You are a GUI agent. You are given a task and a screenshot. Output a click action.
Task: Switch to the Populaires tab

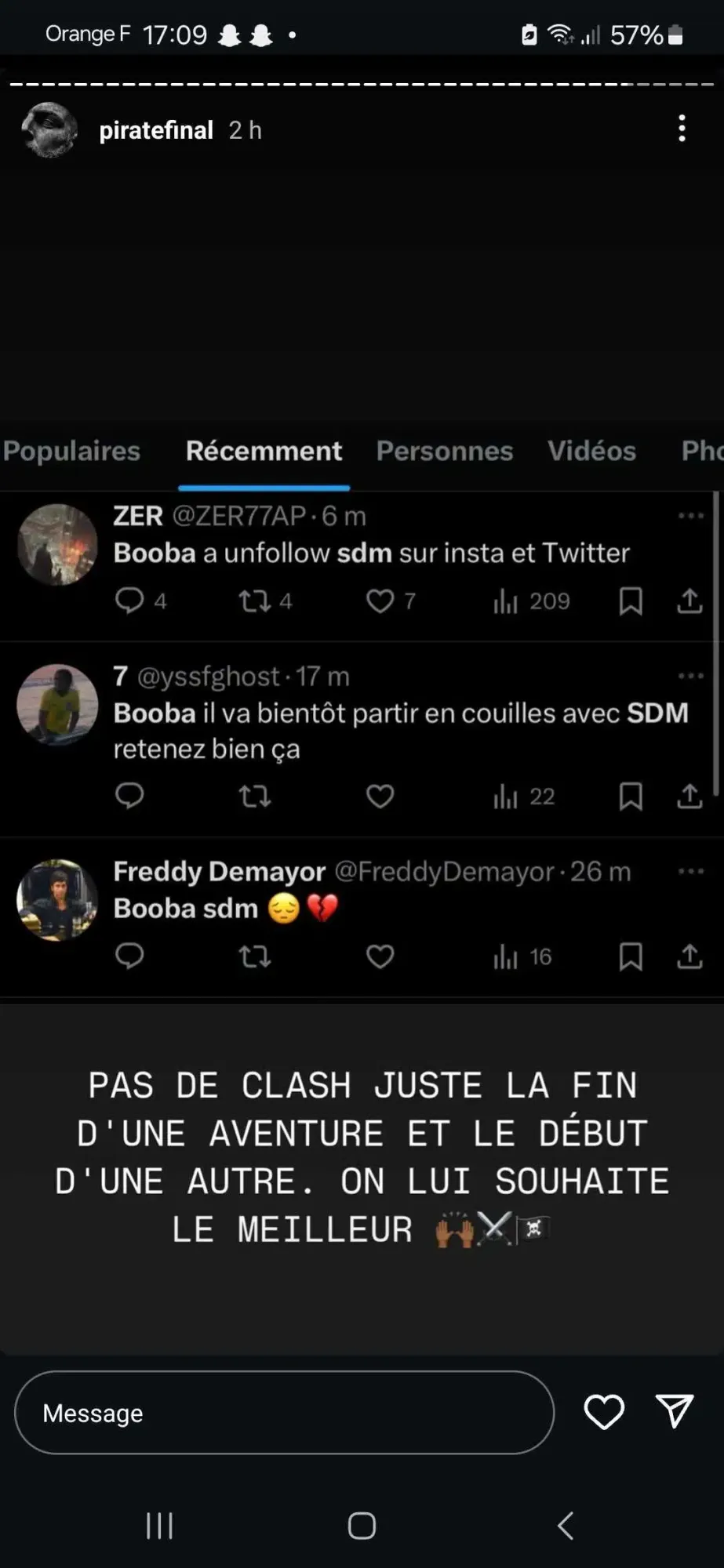[x=71, y=451]
